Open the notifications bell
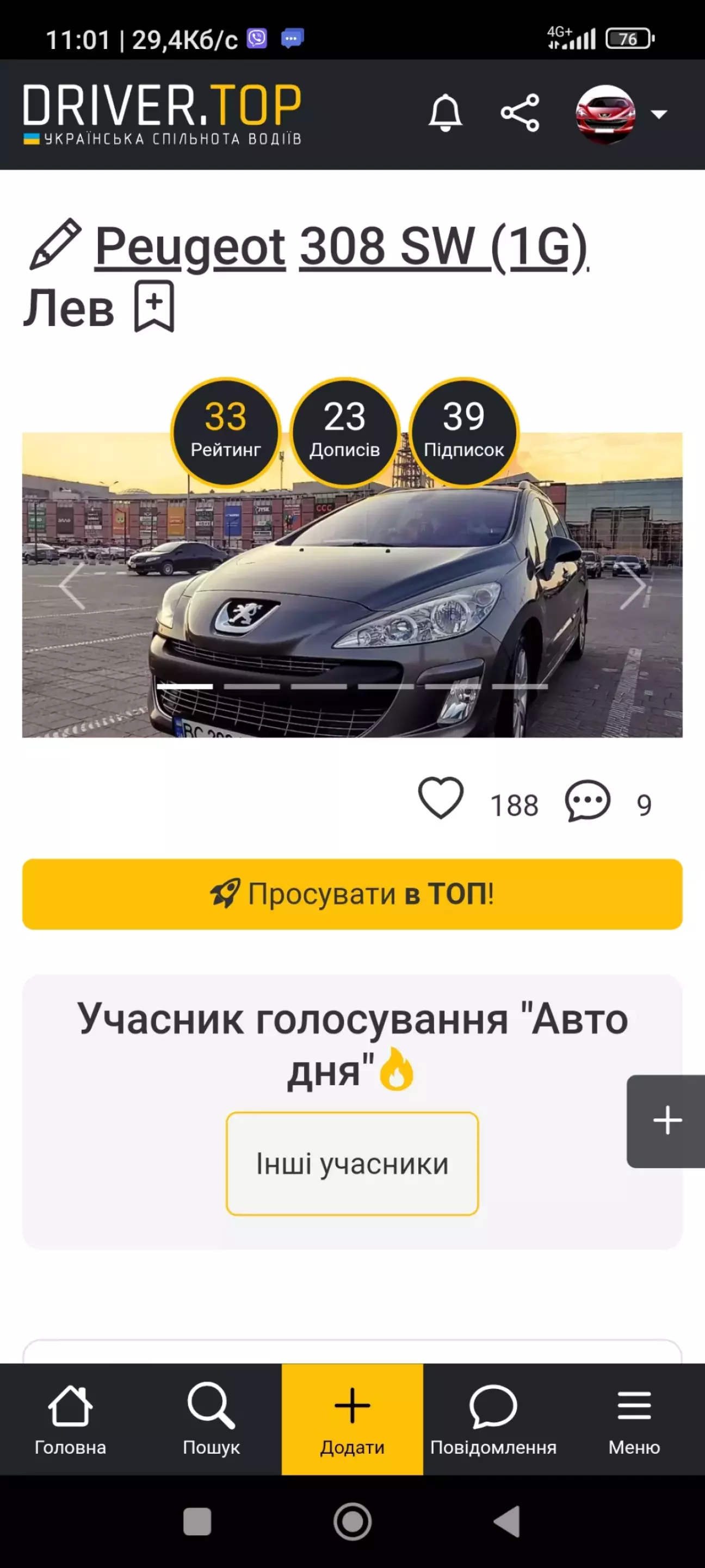The height and width of the screenshot is (1568, 705). point(446,113)
